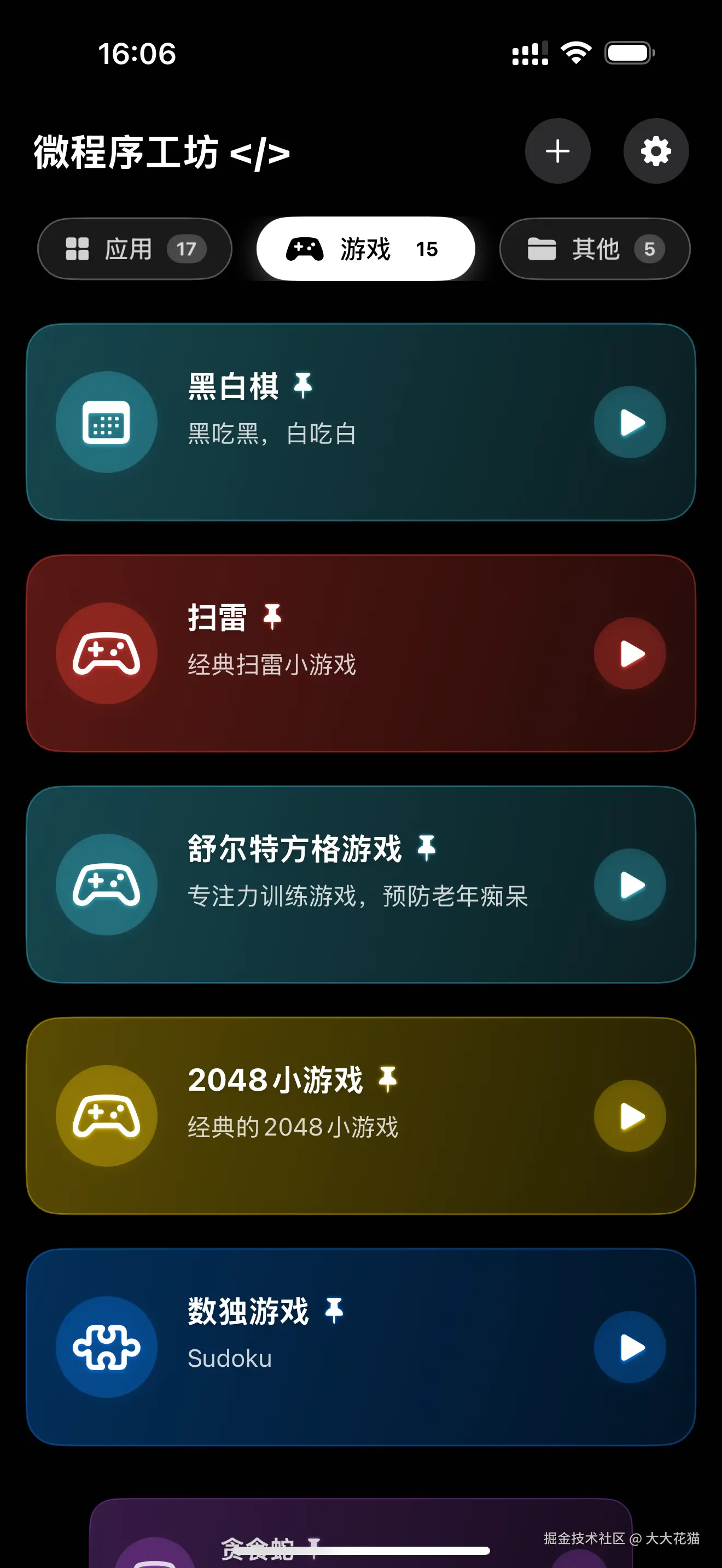Run 舒尔特方格游戏 with its play button
This screenshot has width=722, height=1568.
click(630, 885)
